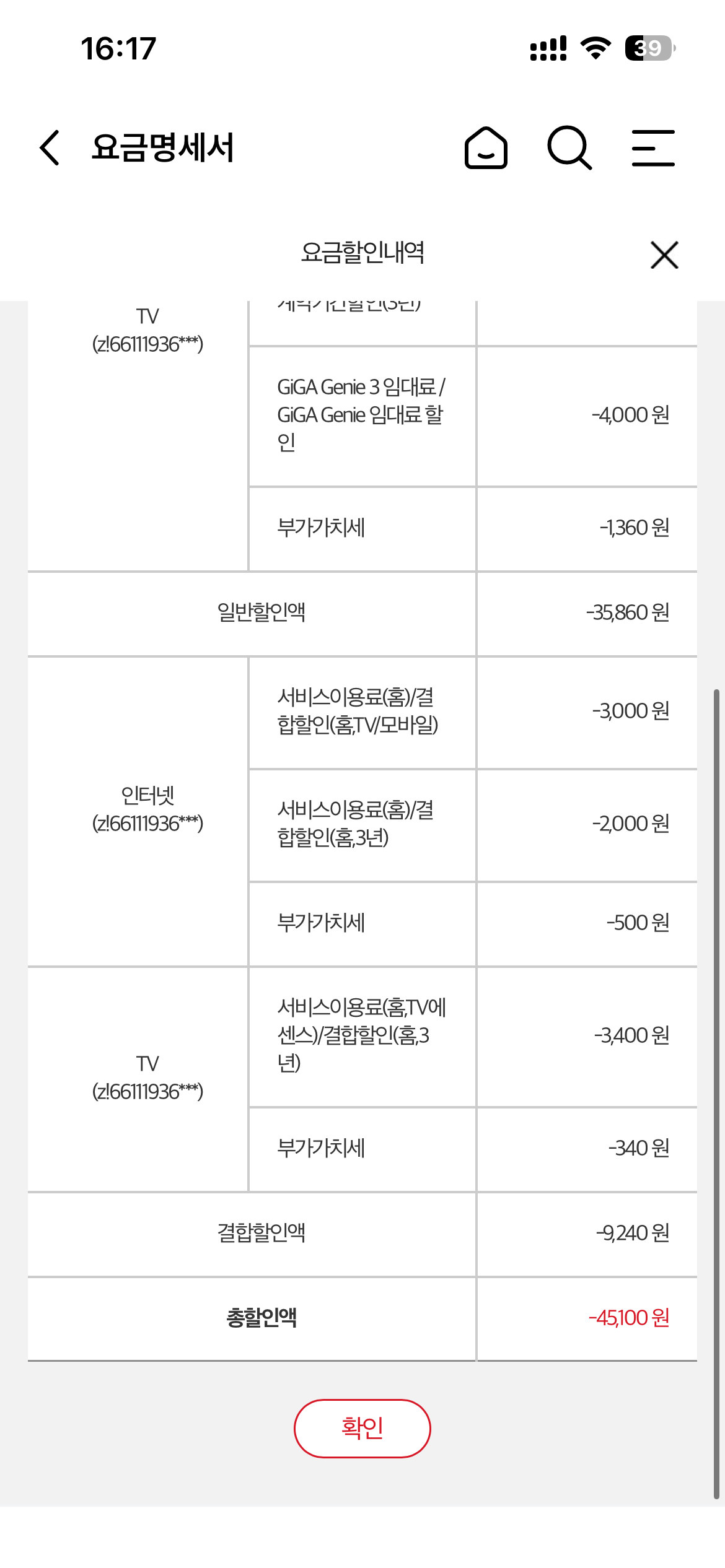Open search from the header

(x=569, y=147)
